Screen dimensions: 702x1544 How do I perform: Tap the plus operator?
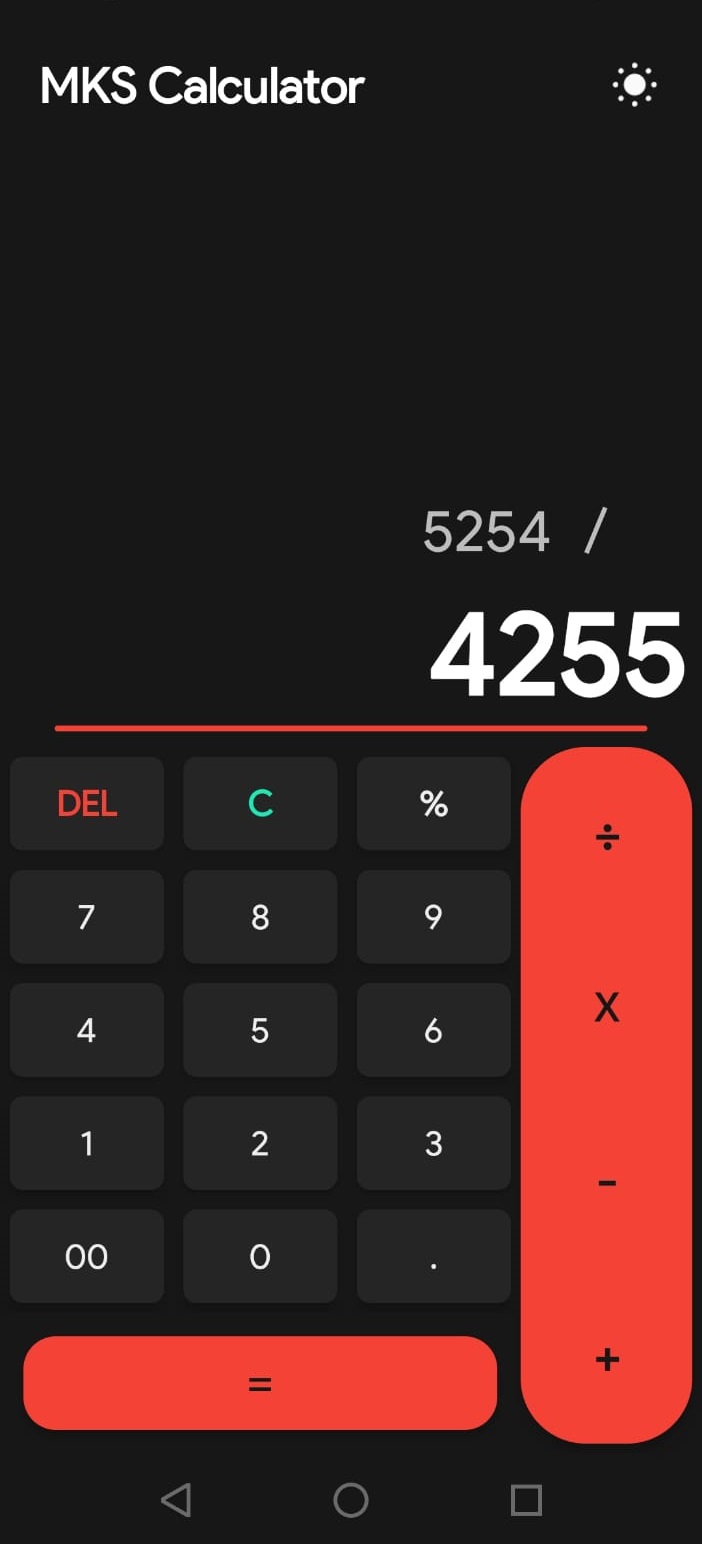click(x=607, y=1359)
